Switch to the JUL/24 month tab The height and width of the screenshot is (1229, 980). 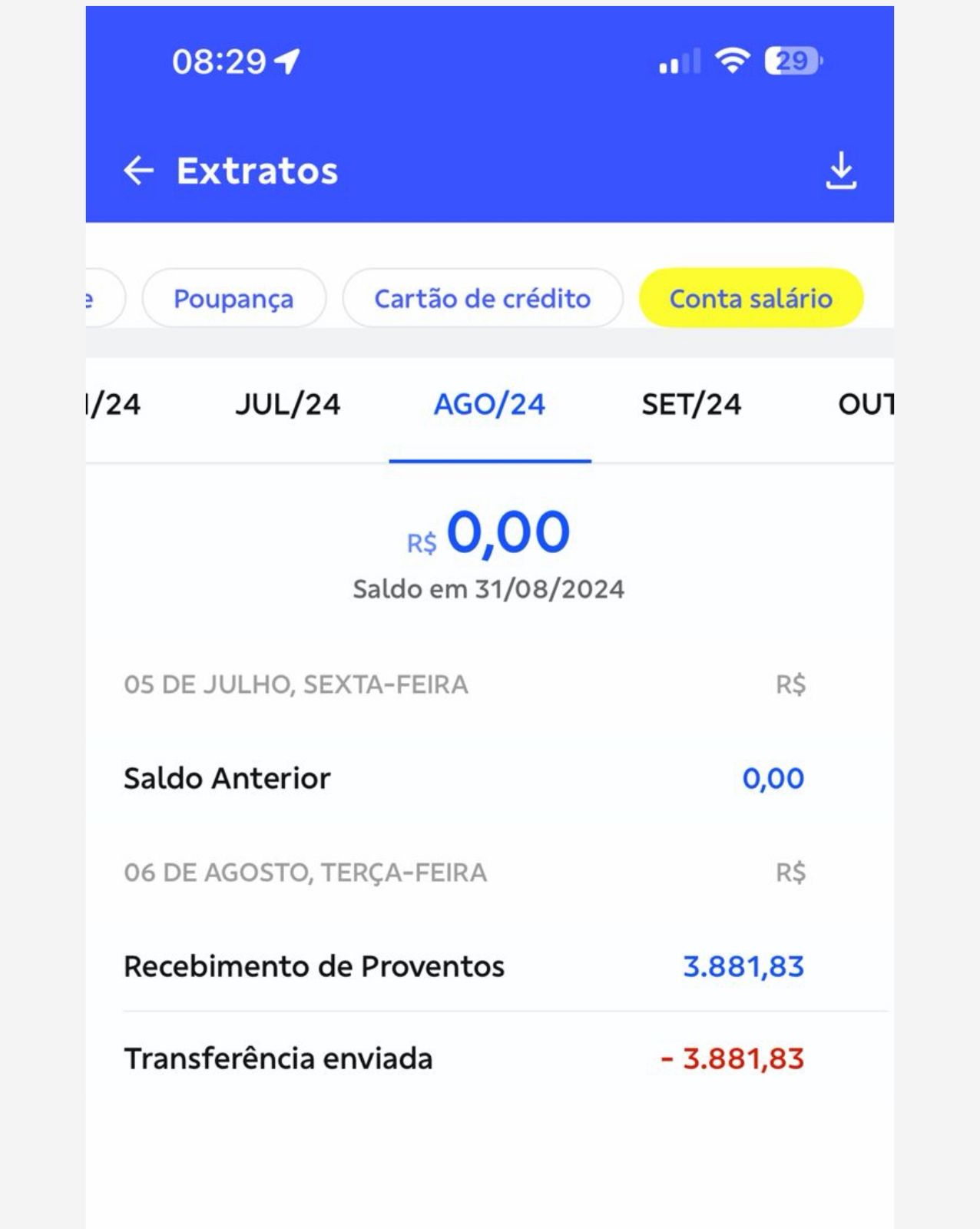tap(288, 405)
